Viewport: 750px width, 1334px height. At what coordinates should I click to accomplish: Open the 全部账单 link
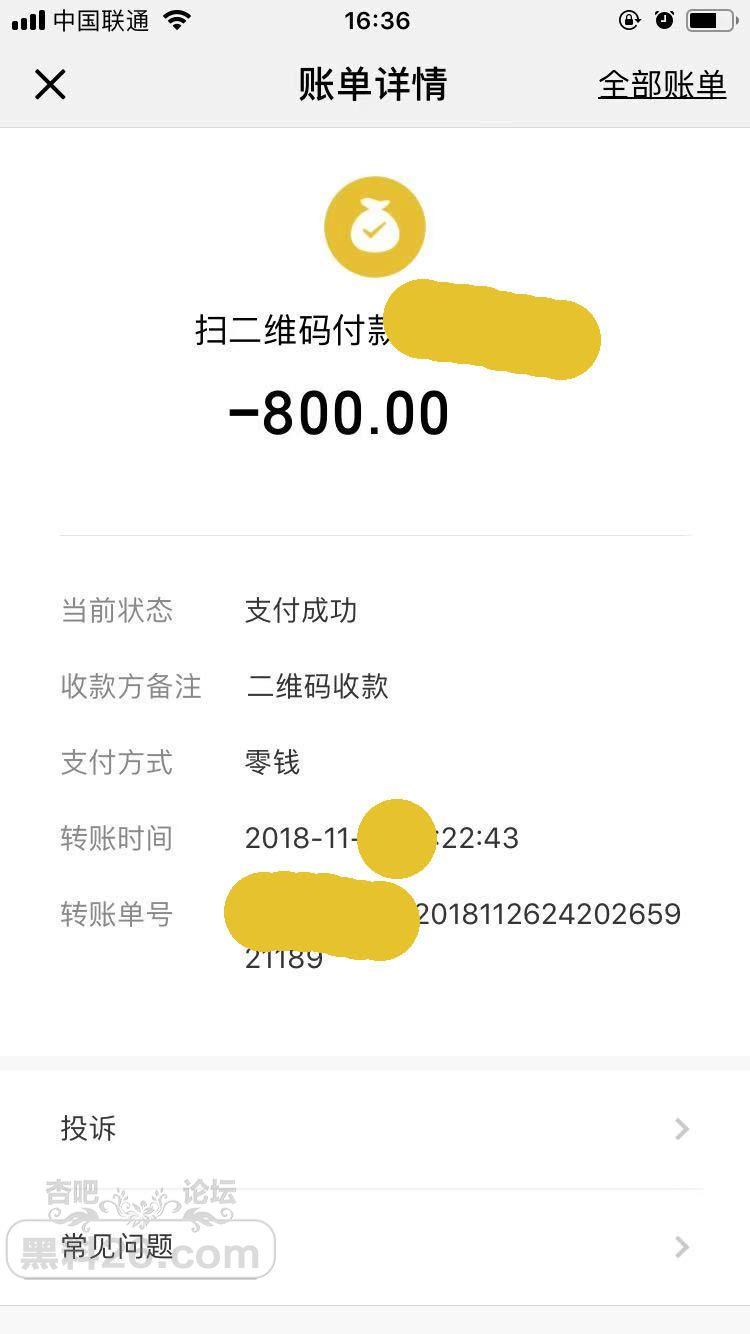point(662,85)
